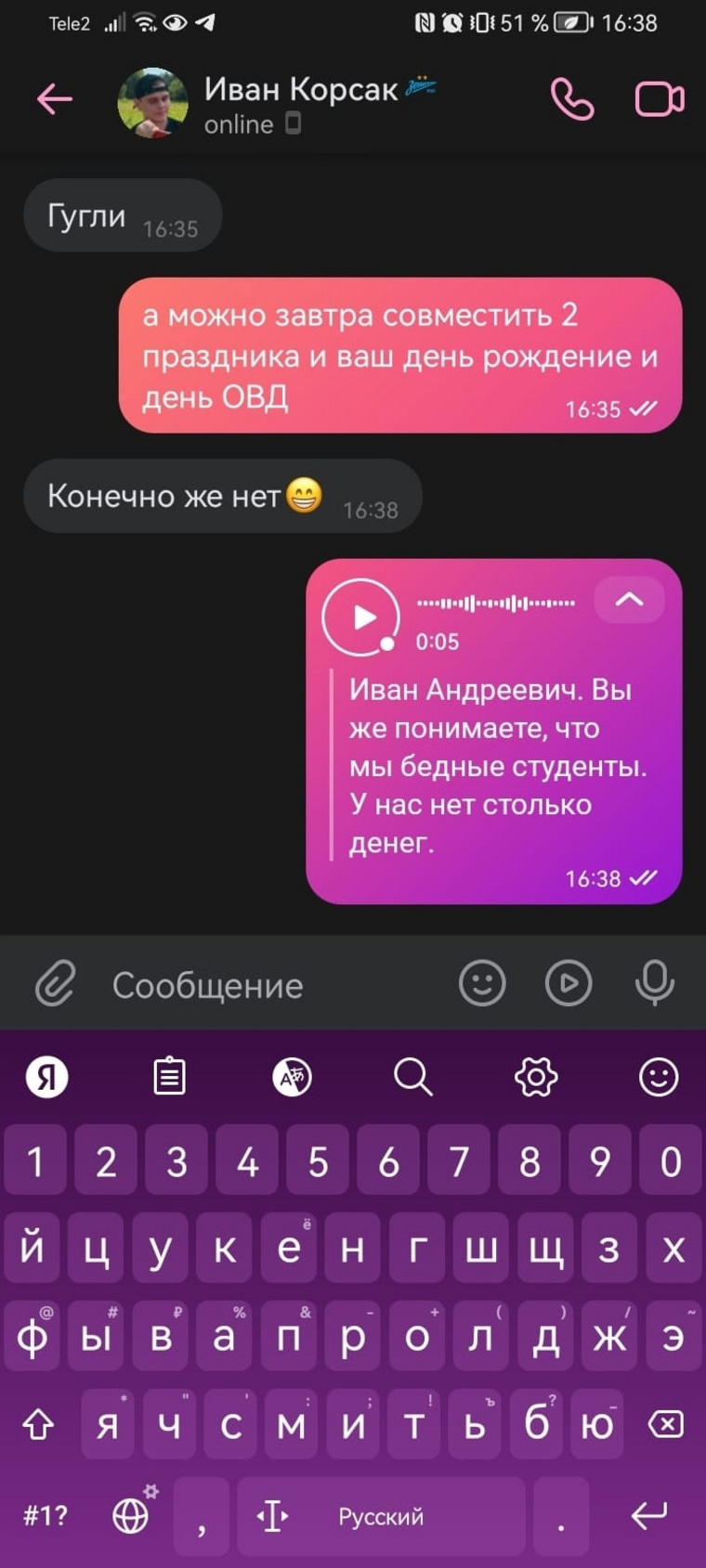Screen dimensions: 706x1568
Task: Collapse the voice message transcript
Action: point(630,599)
